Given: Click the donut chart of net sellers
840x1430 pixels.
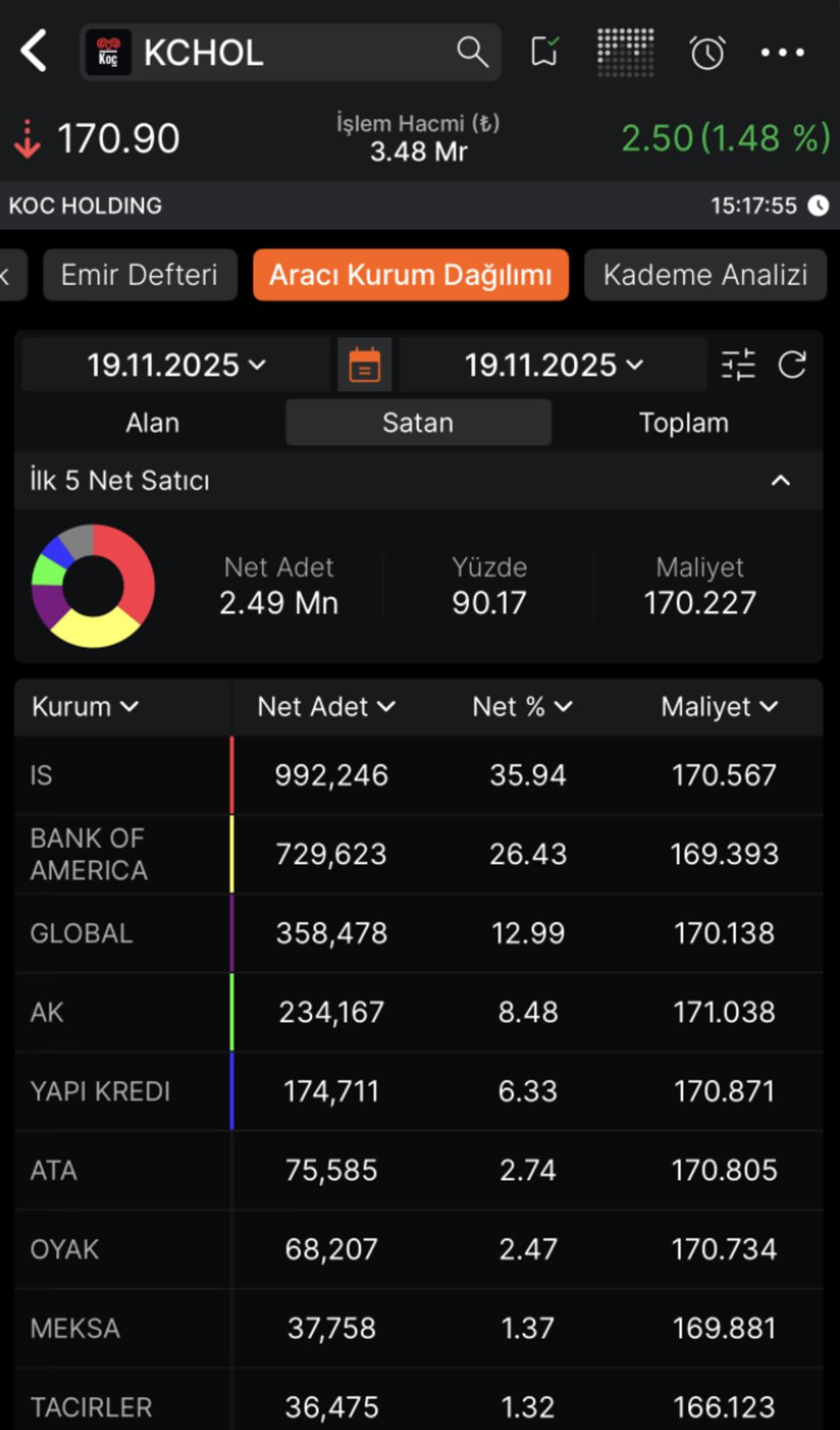Looking at the screenshot, I should pyautogui.click(x=92, y=585).
